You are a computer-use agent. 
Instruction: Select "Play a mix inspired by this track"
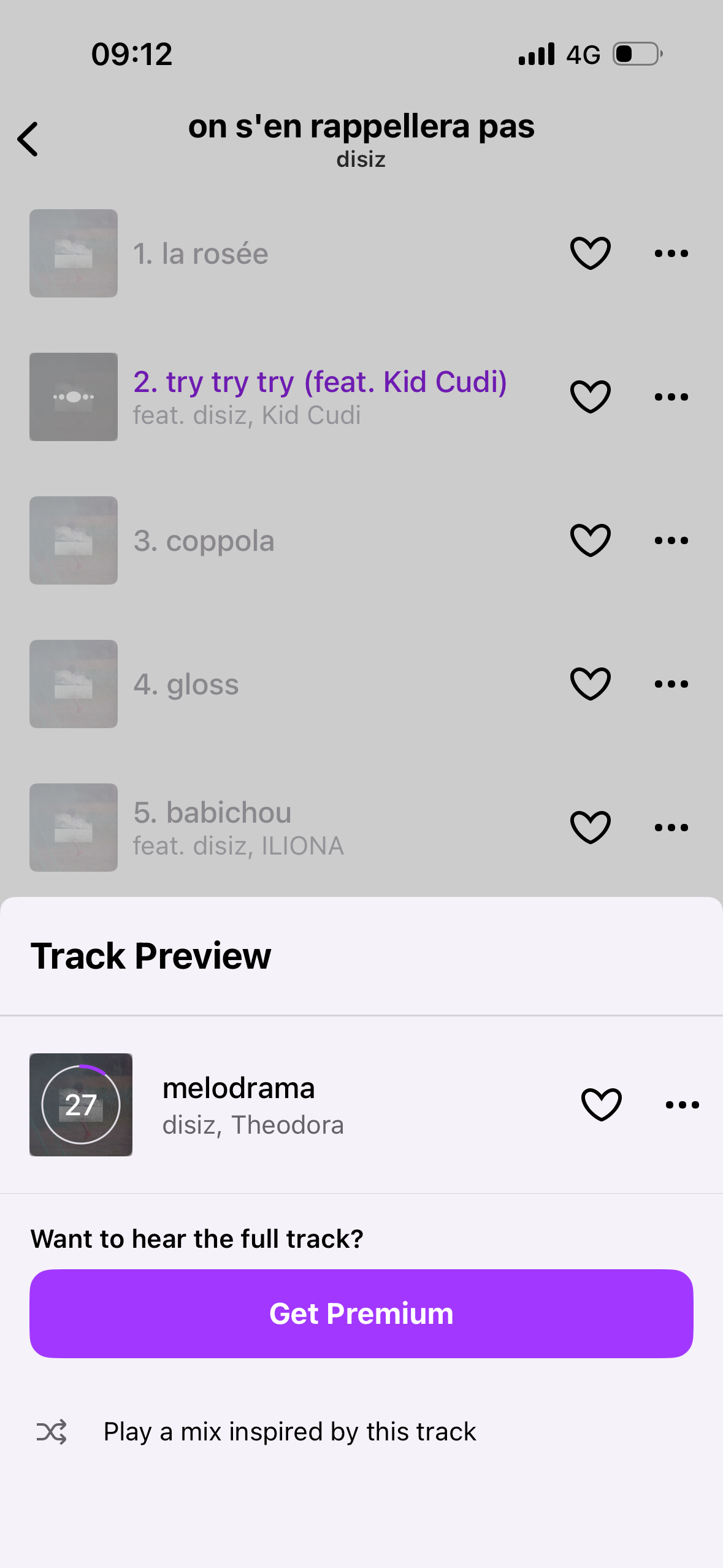coord(289,1431)
